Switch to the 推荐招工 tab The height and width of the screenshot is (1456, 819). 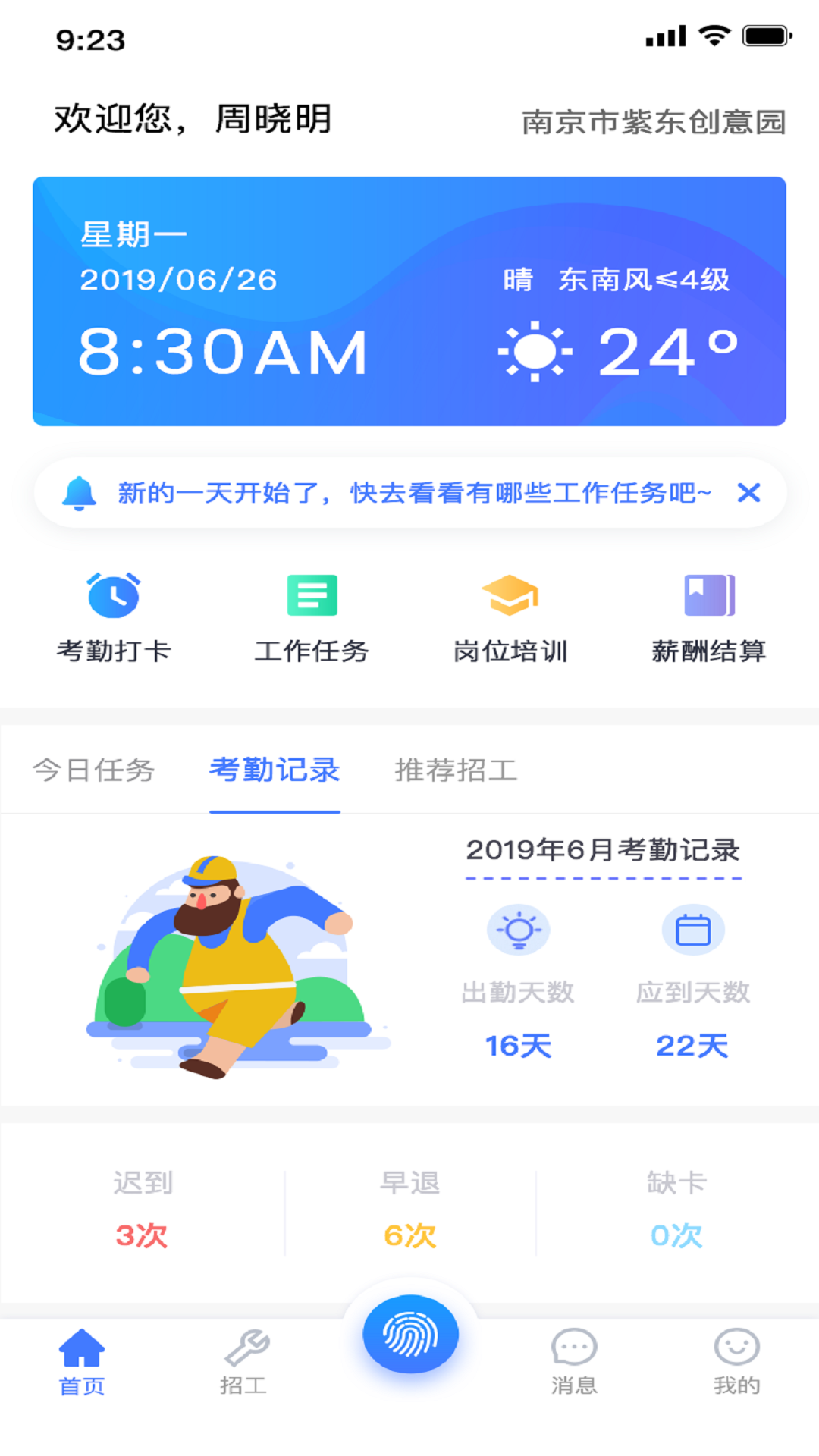pos(456,770)
